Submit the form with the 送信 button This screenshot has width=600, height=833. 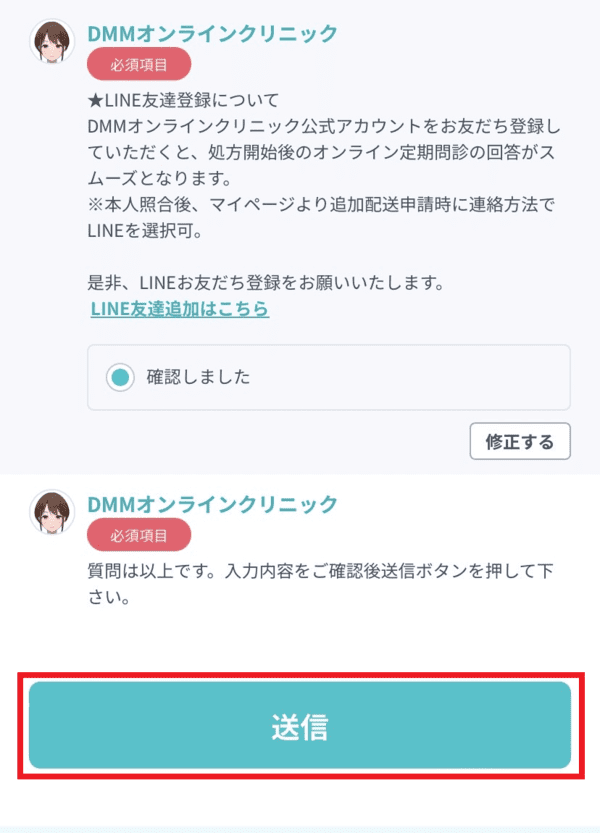[300, 727]
